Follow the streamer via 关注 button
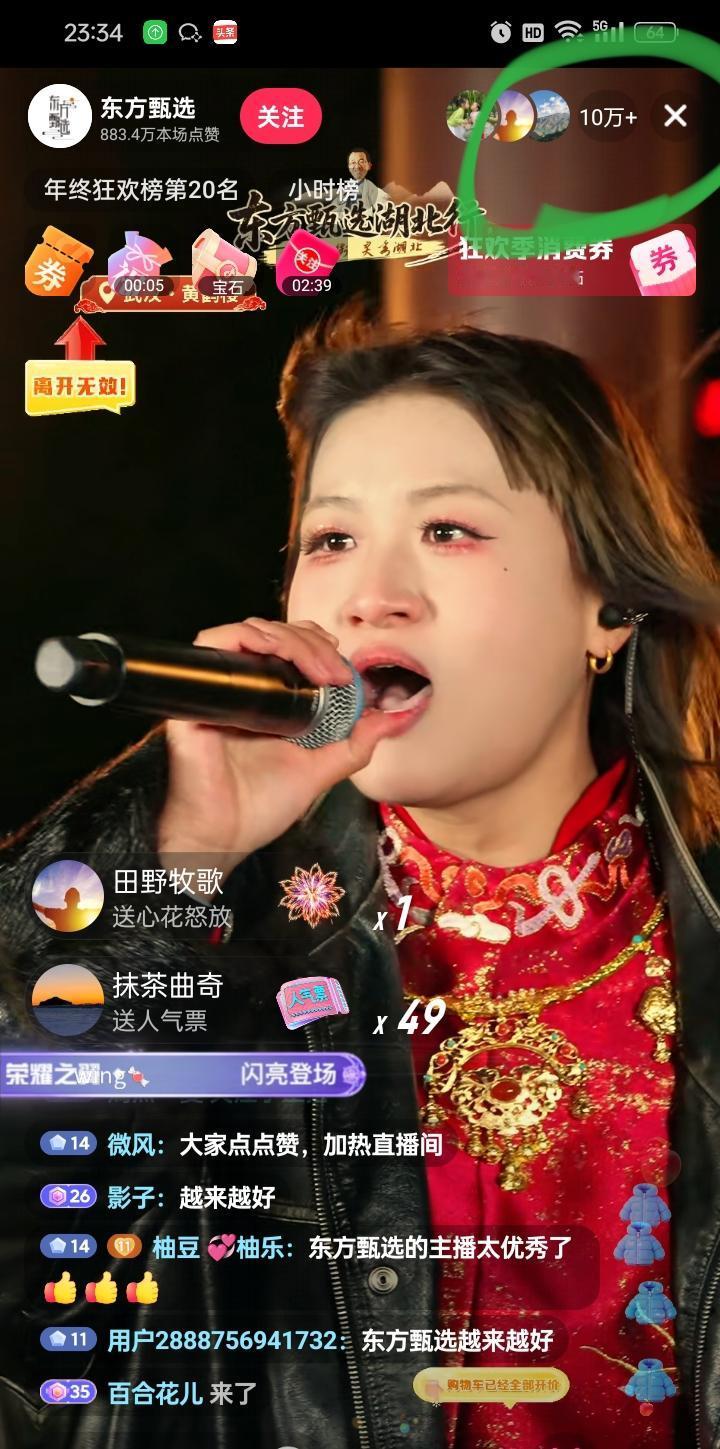720x1449 pixels. pos(280,116)
